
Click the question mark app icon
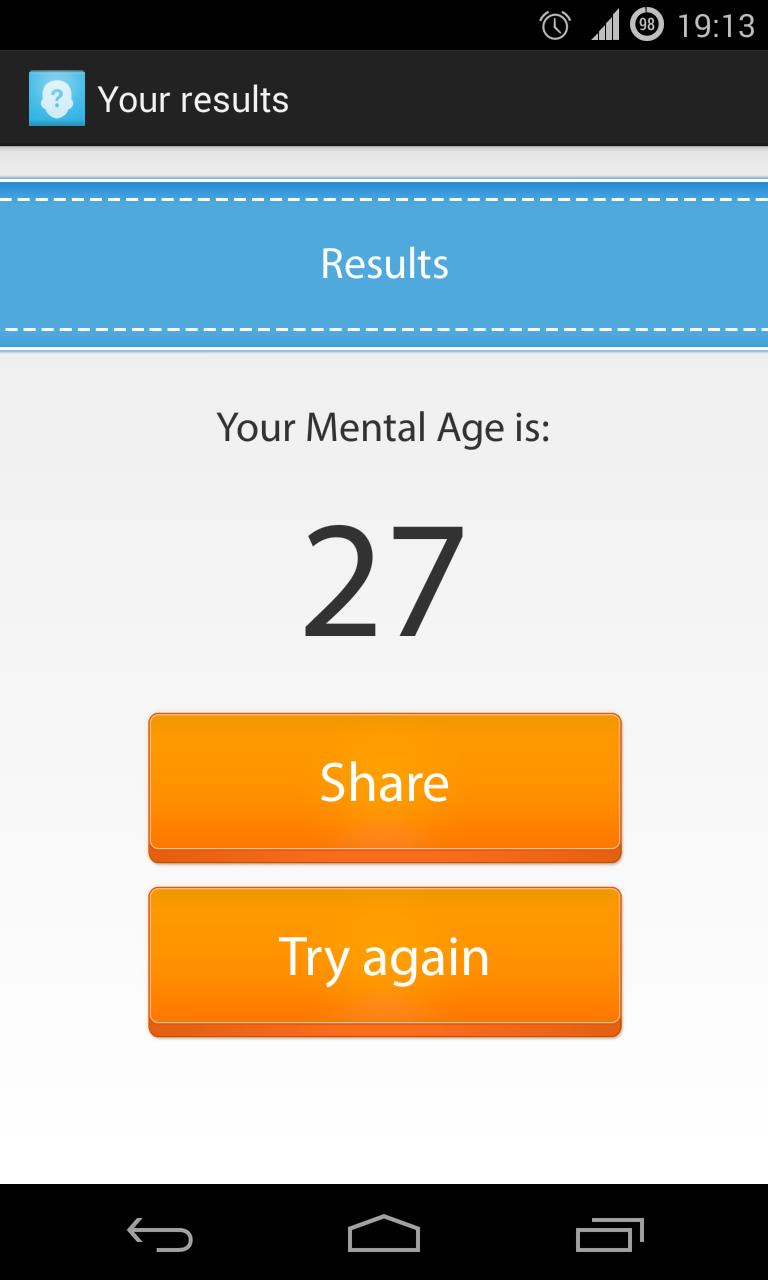tap(57, 97)
